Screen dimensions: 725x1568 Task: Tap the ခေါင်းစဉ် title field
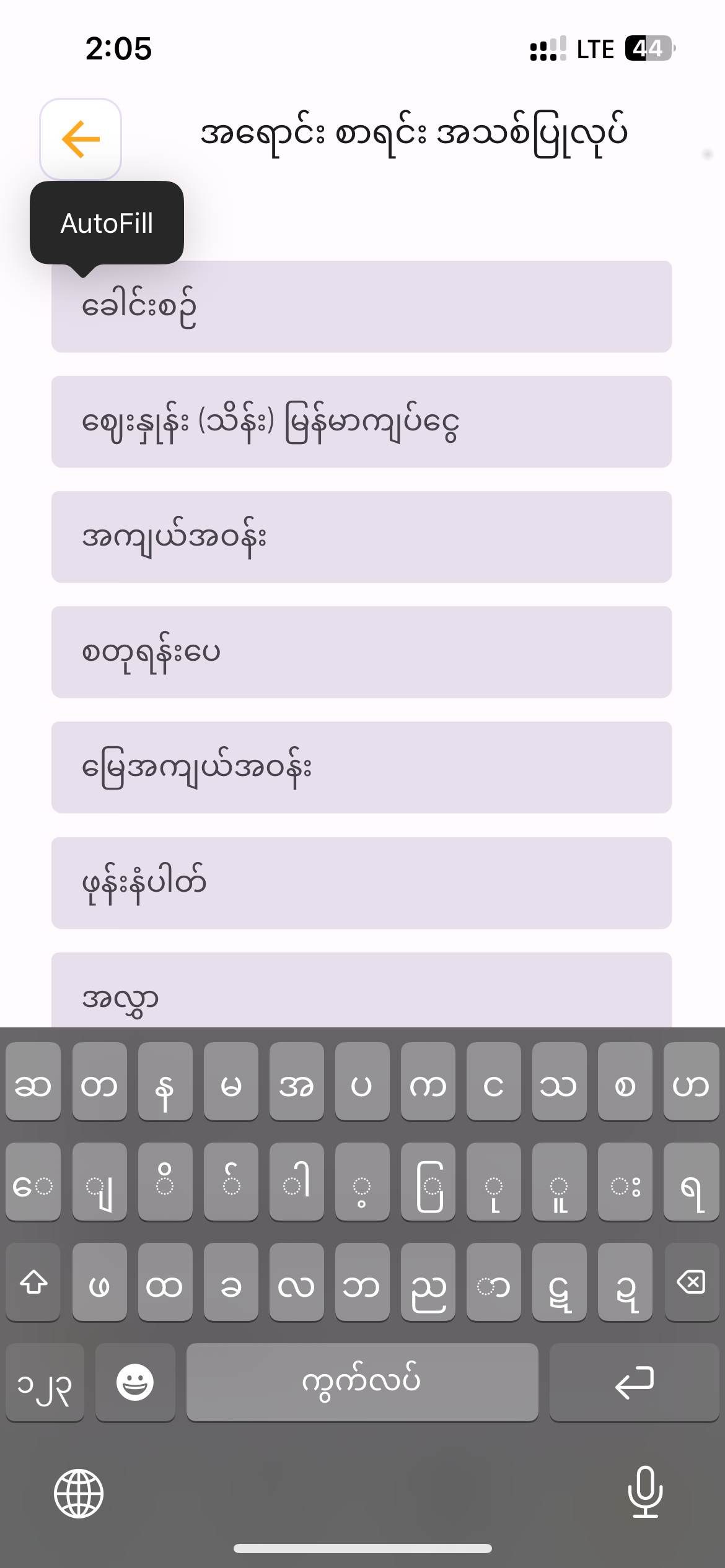(361, 308)
